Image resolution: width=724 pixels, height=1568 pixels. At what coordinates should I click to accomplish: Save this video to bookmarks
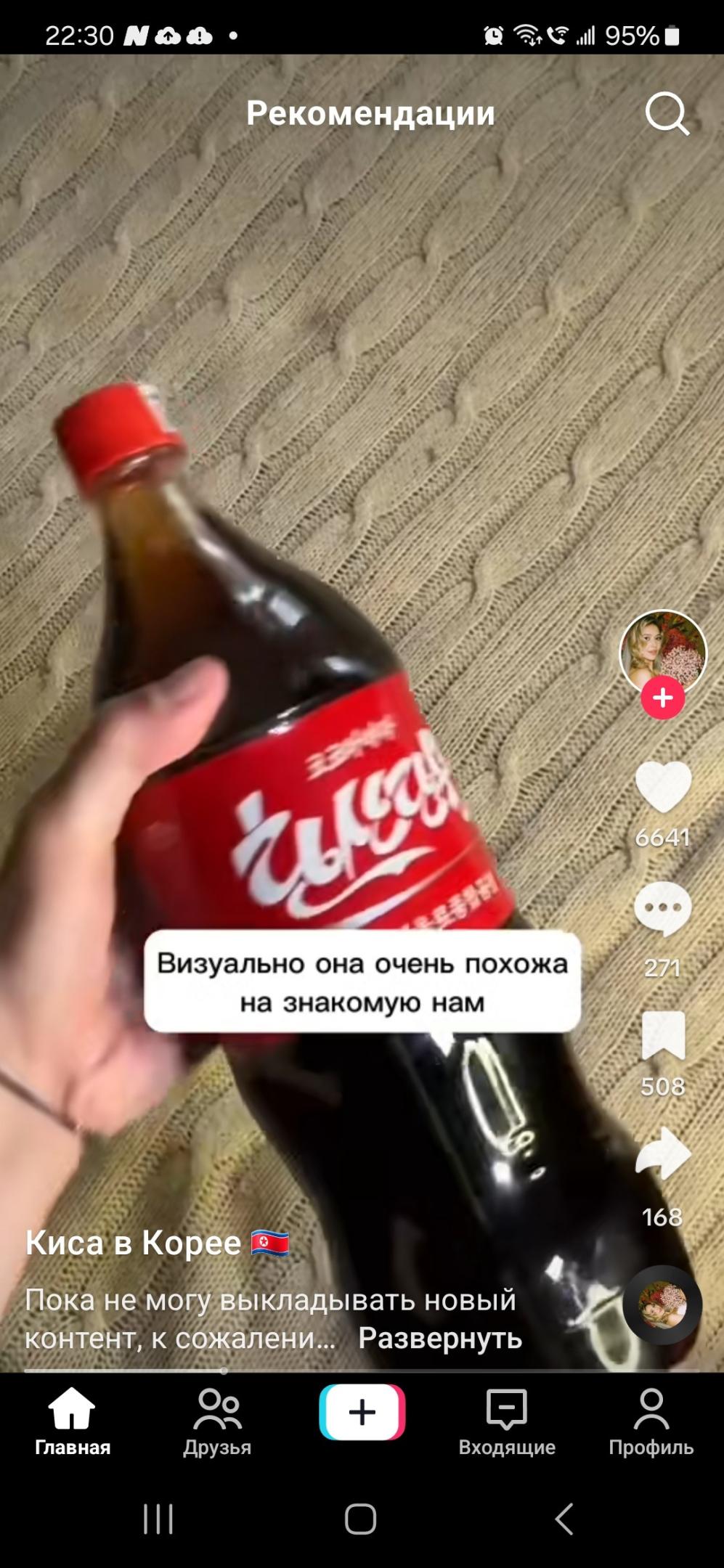point(663,1035)
